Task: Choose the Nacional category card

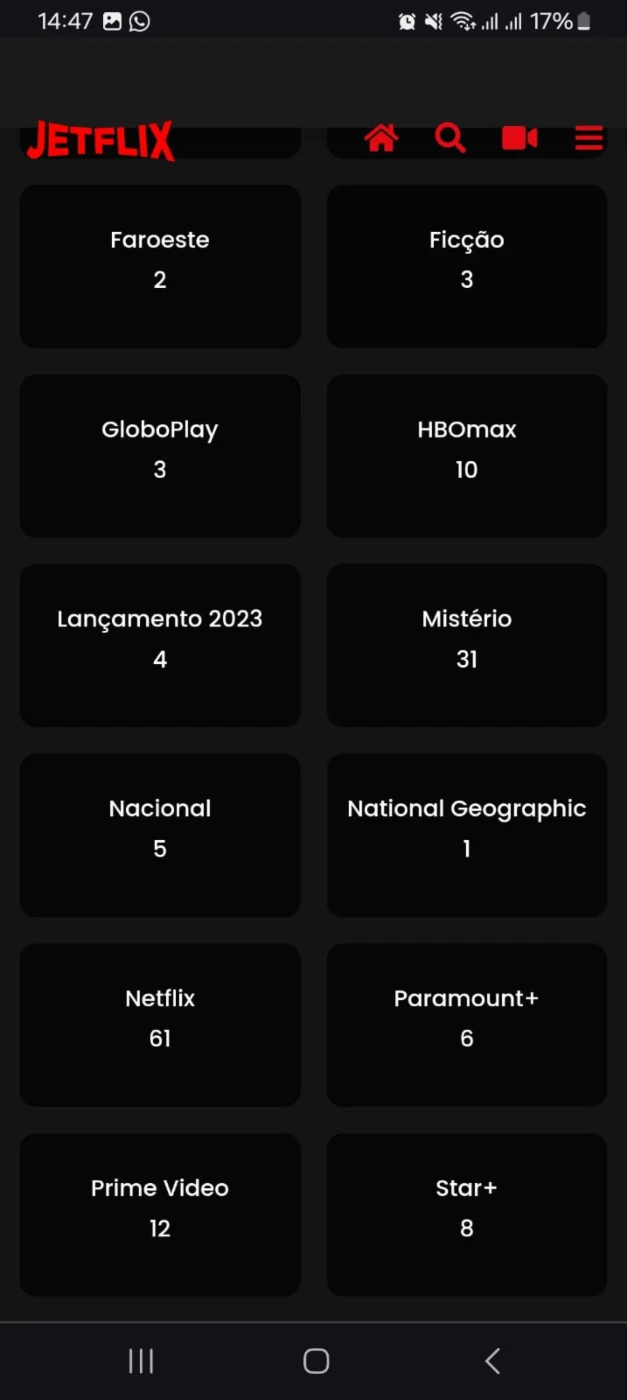Action: point(160,835)
